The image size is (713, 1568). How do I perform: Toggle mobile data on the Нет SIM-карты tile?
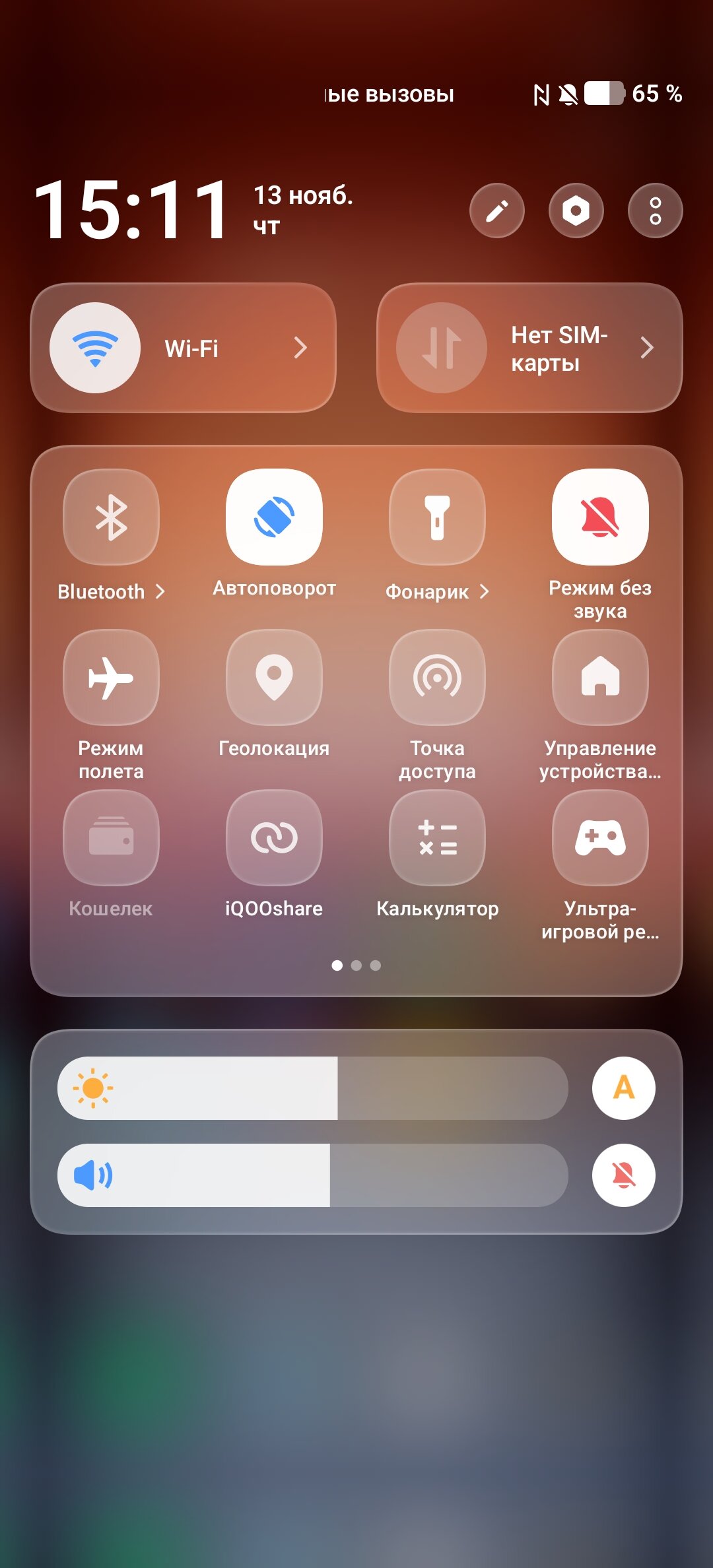point(441,348)
